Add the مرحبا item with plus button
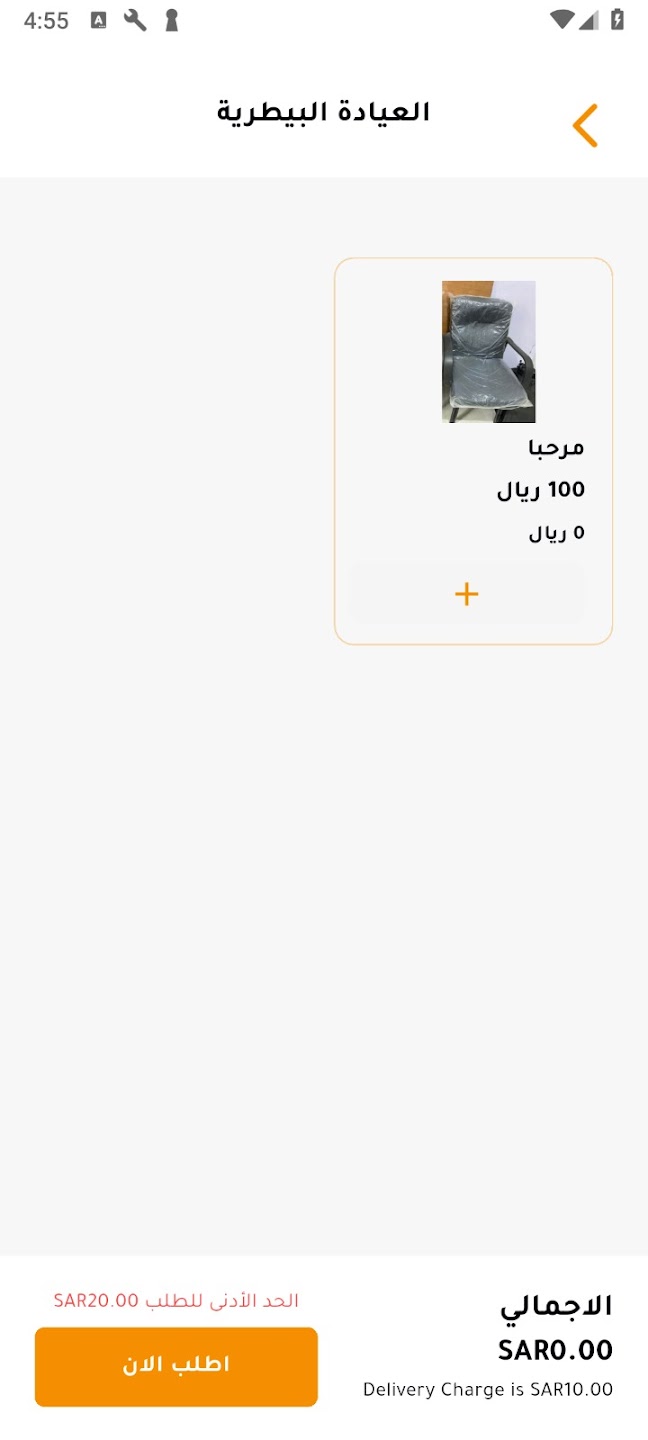This screenshot has height=1440, width=648. [x=467, y=594]
